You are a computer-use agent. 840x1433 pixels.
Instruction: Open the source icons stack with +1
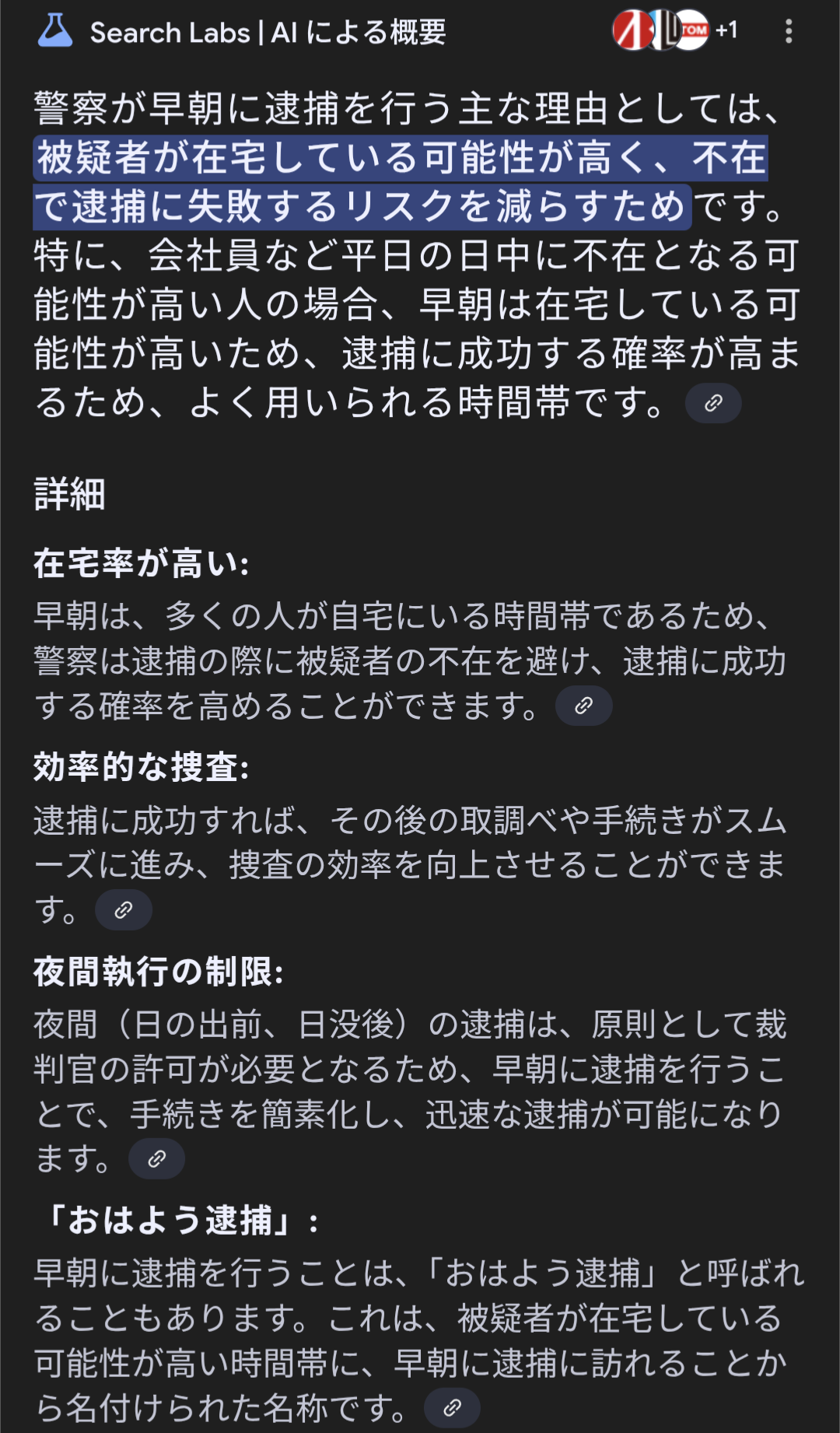pyautogui.click(x=674, y=30)
